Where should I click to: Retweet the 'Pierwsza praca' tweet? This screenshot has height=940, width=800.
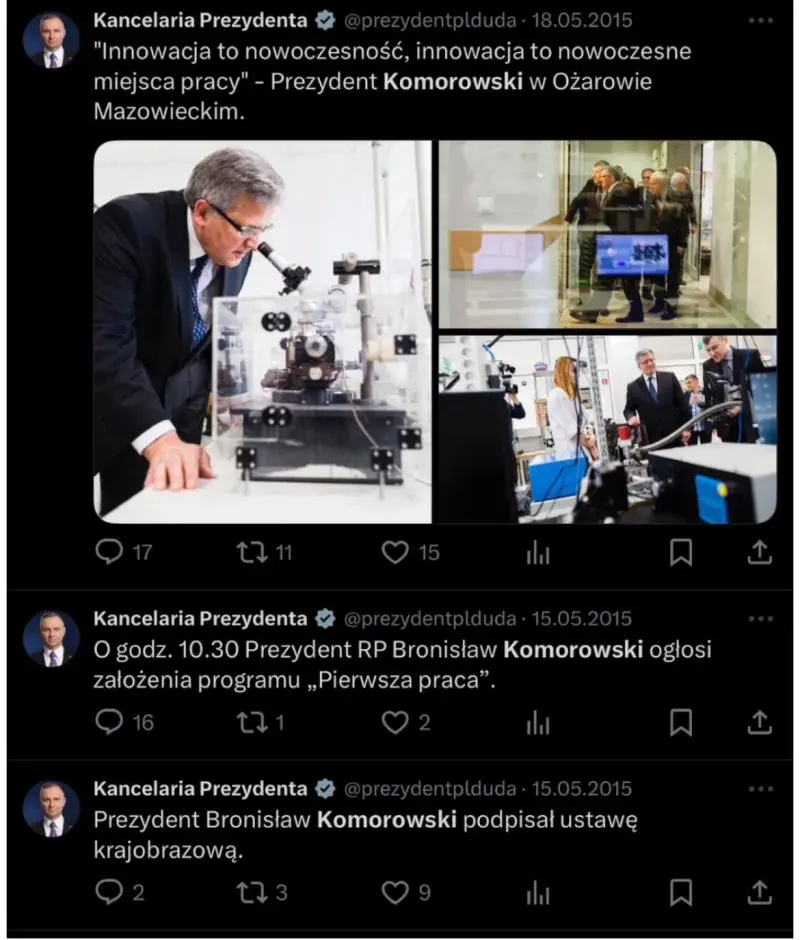(250, 722)
